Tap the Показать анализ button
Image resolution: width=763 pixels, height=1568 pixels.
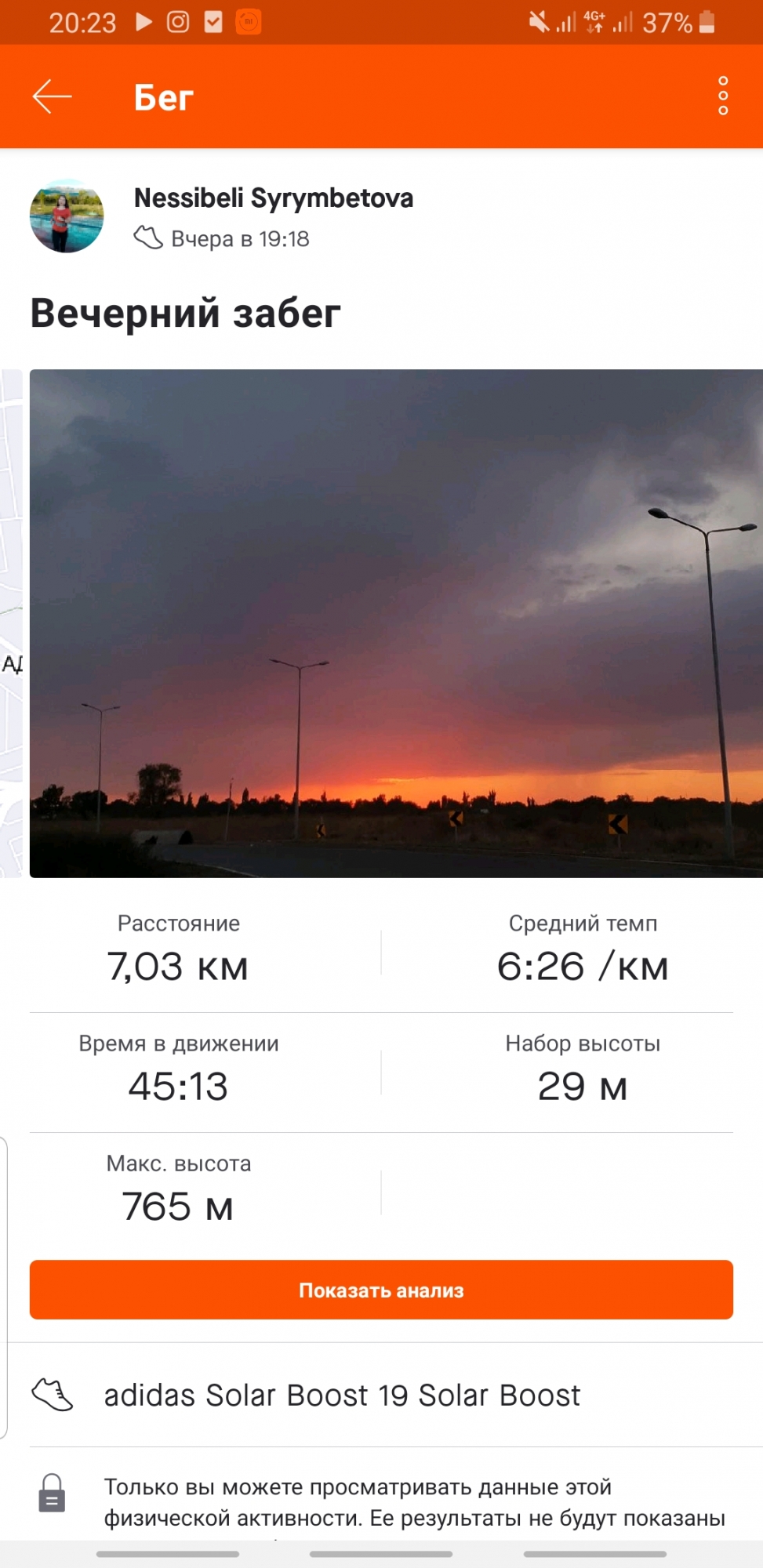tap(381, 1290)
